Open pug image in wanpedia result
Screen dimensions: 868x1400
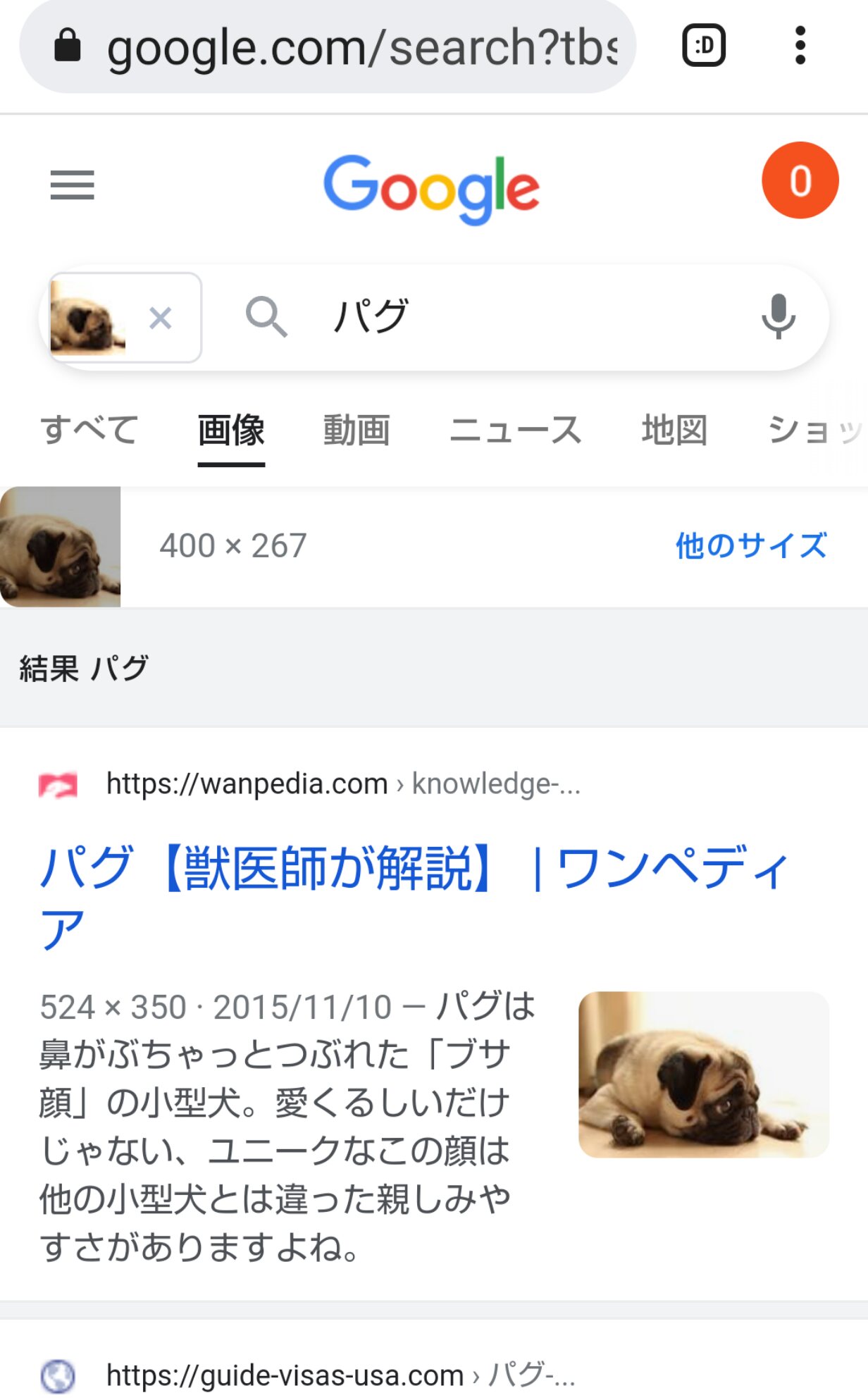tap(703, 1074)
